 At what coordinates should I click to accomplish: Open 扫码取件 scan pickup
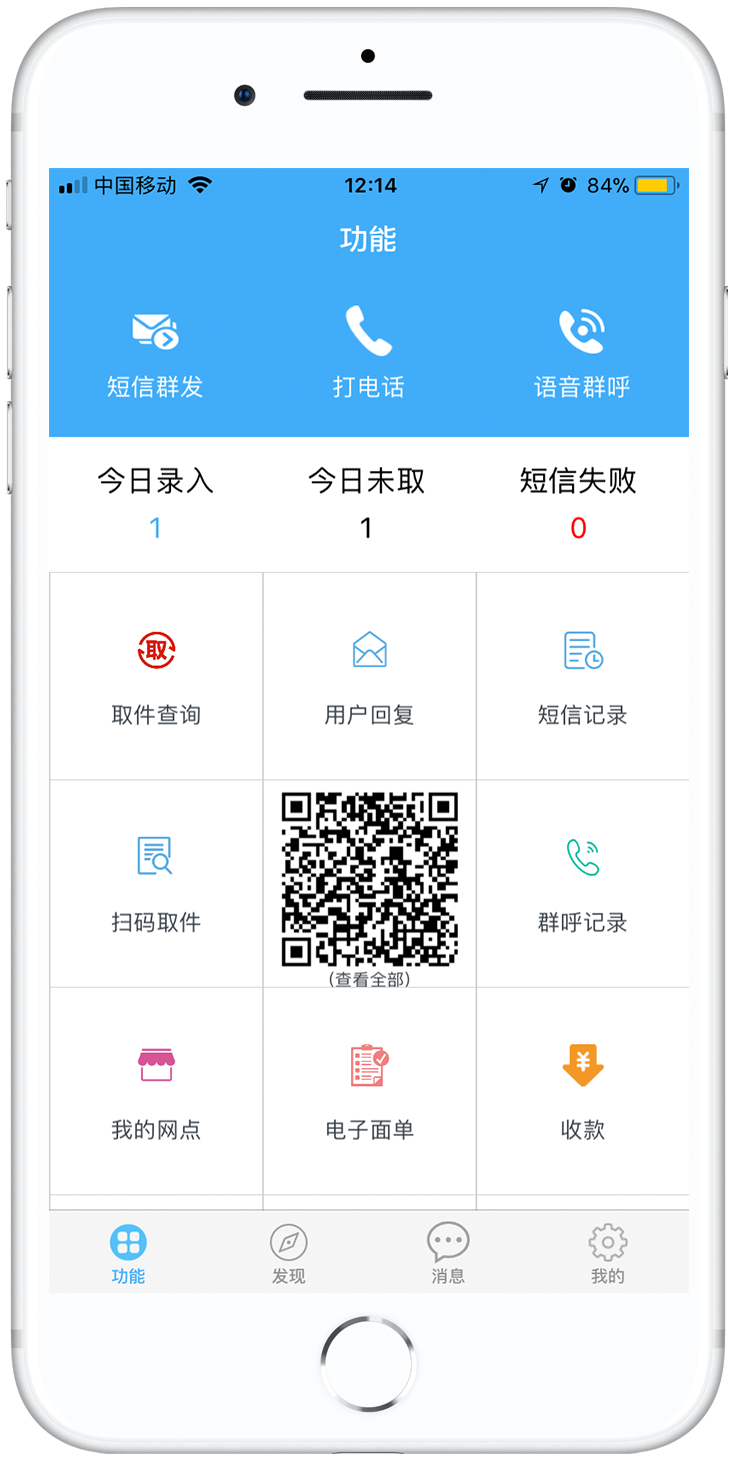(156, 884)
